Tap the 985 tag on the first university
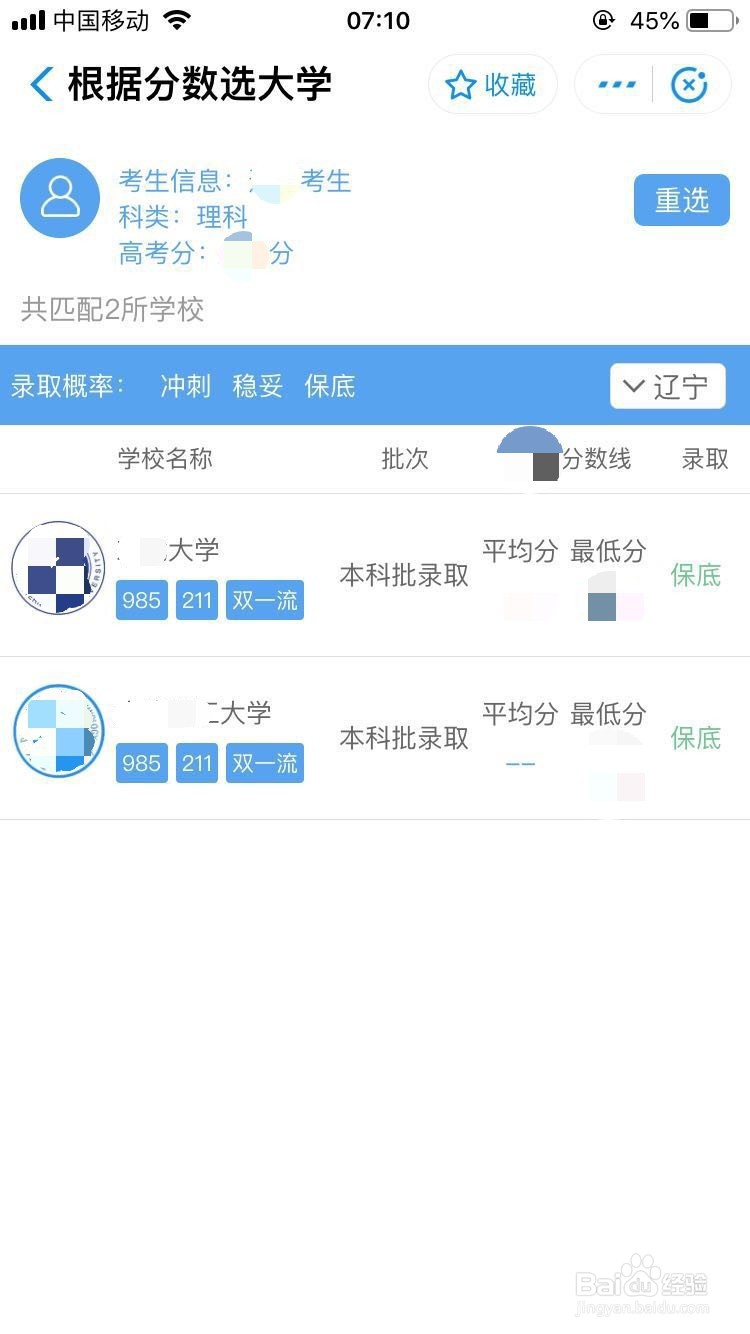 pos(141,600)
